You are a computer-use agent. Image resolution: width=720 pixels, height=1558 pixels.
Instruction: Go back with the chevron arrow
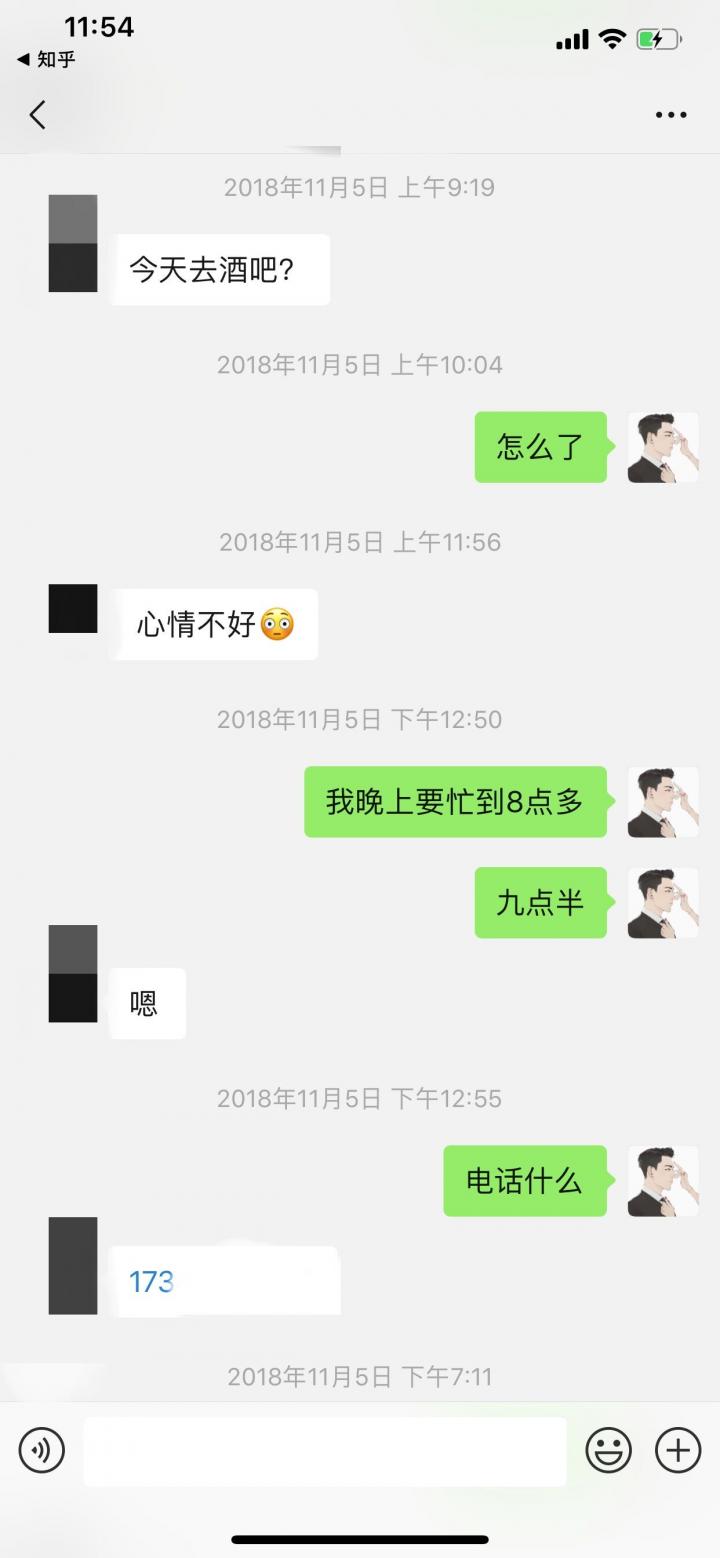pos(37,114)
